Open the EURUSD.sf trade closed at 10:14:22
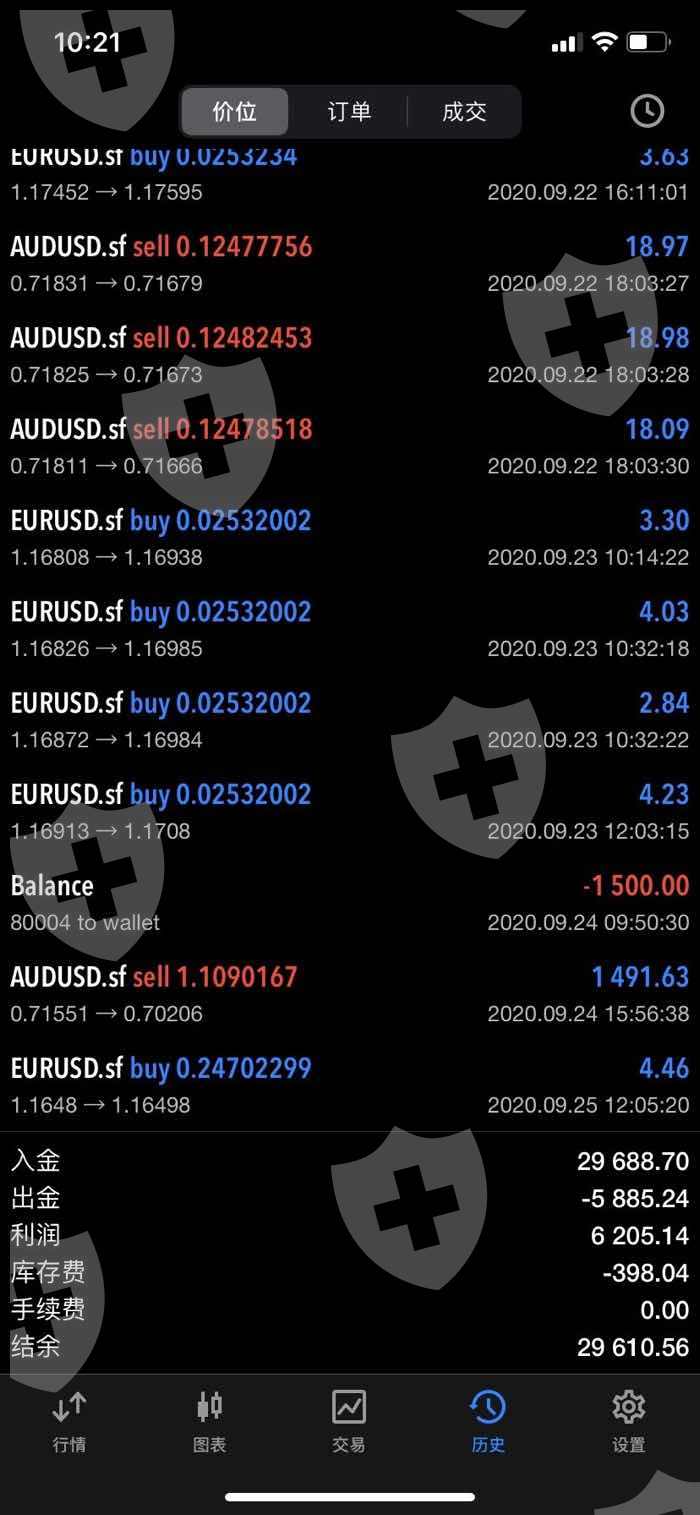This screenshot has height=1515, width=700. tap(349, 538)
